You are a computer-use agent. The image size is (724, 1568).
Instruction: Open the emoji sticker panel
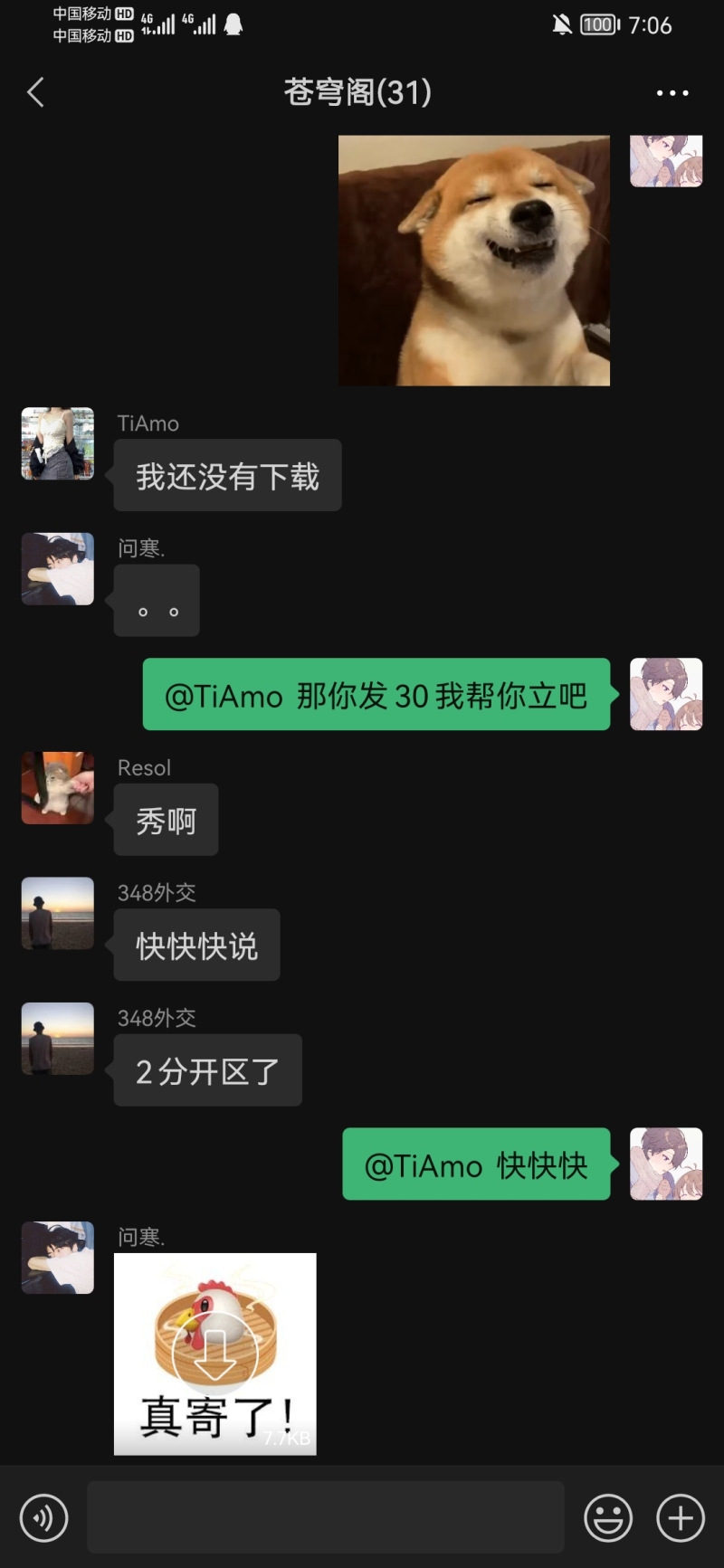[608, 1517]
